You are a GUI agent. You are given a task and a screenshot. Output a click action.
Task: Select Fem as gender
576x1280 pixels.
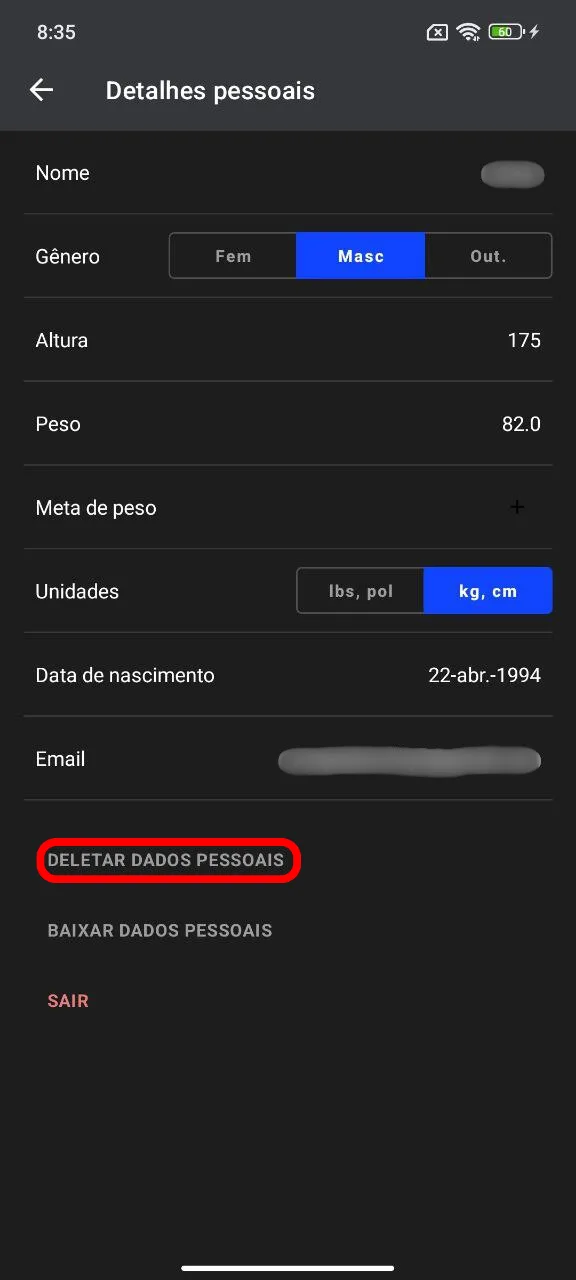[x=233, y=256]
